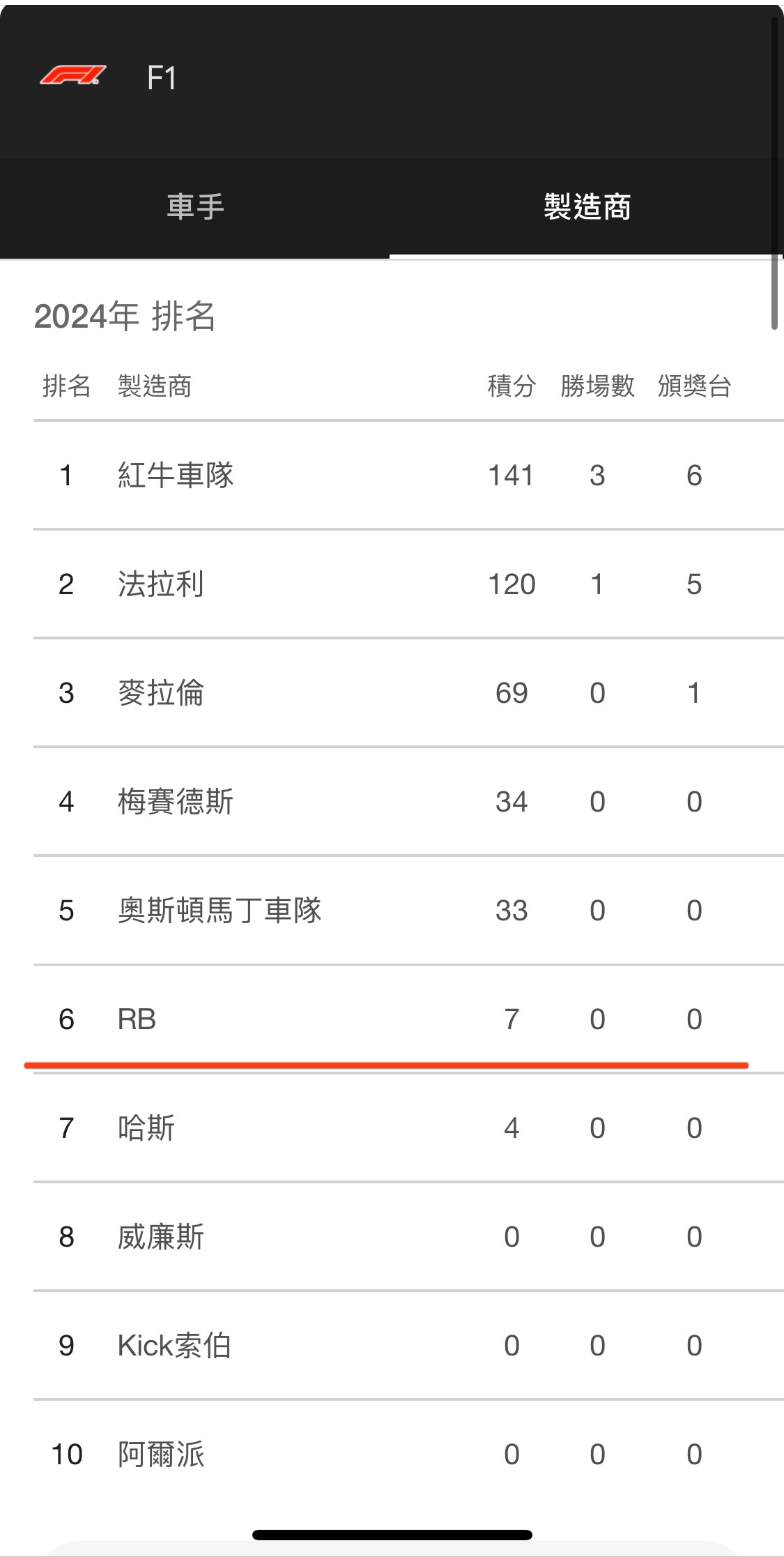
Task: Switch to the 車手 tab
Action: point(195,207)
